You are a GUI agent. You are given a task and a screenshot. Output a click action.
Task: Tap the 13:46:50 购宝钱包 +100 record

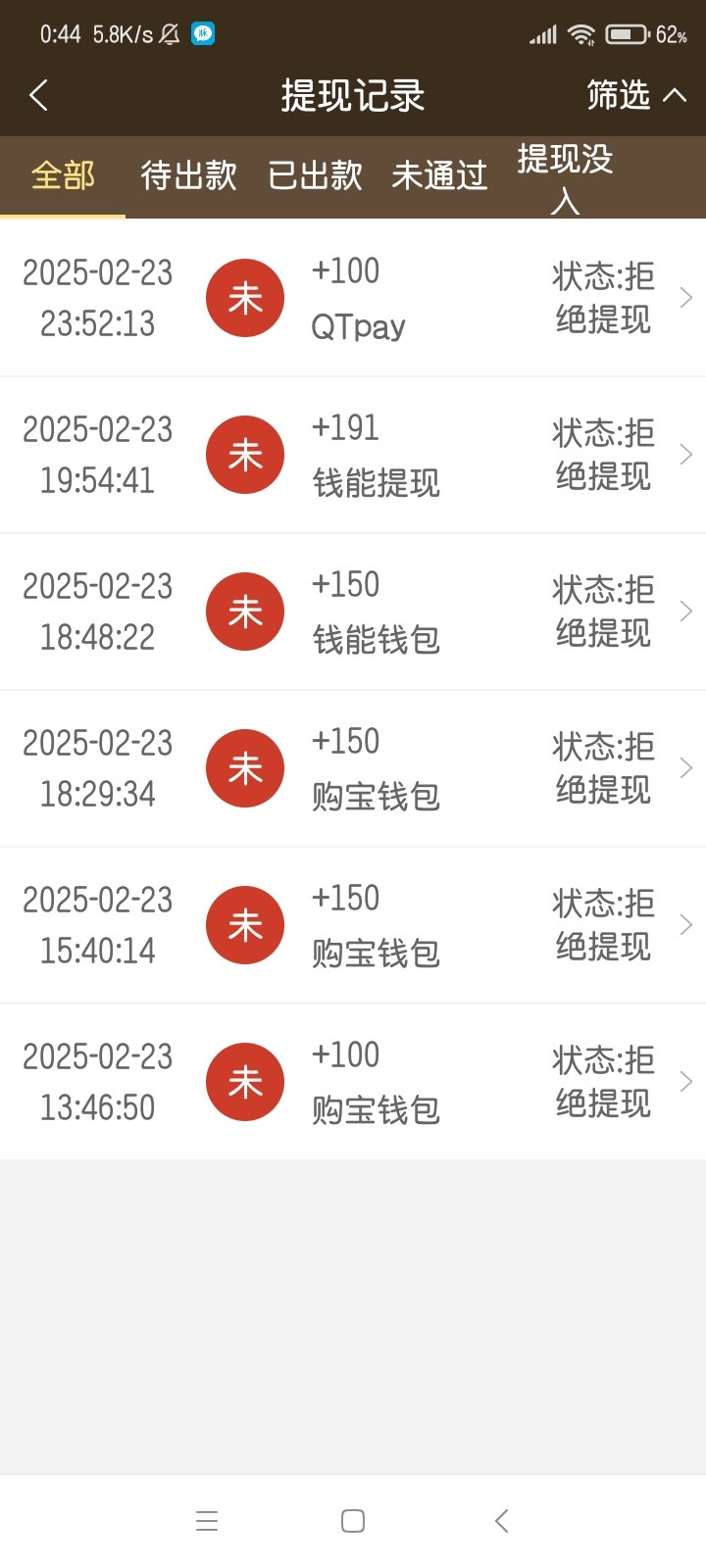pos(353,1082)
